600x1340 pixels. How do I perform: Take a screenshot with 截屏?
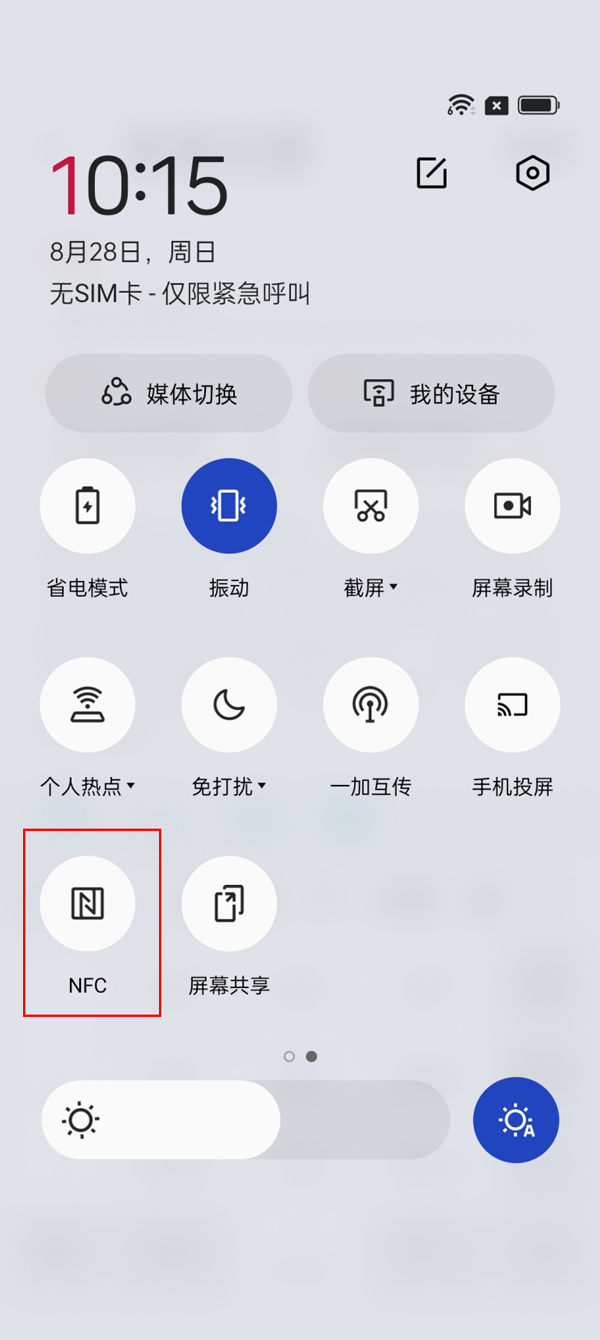click(370, 506)
